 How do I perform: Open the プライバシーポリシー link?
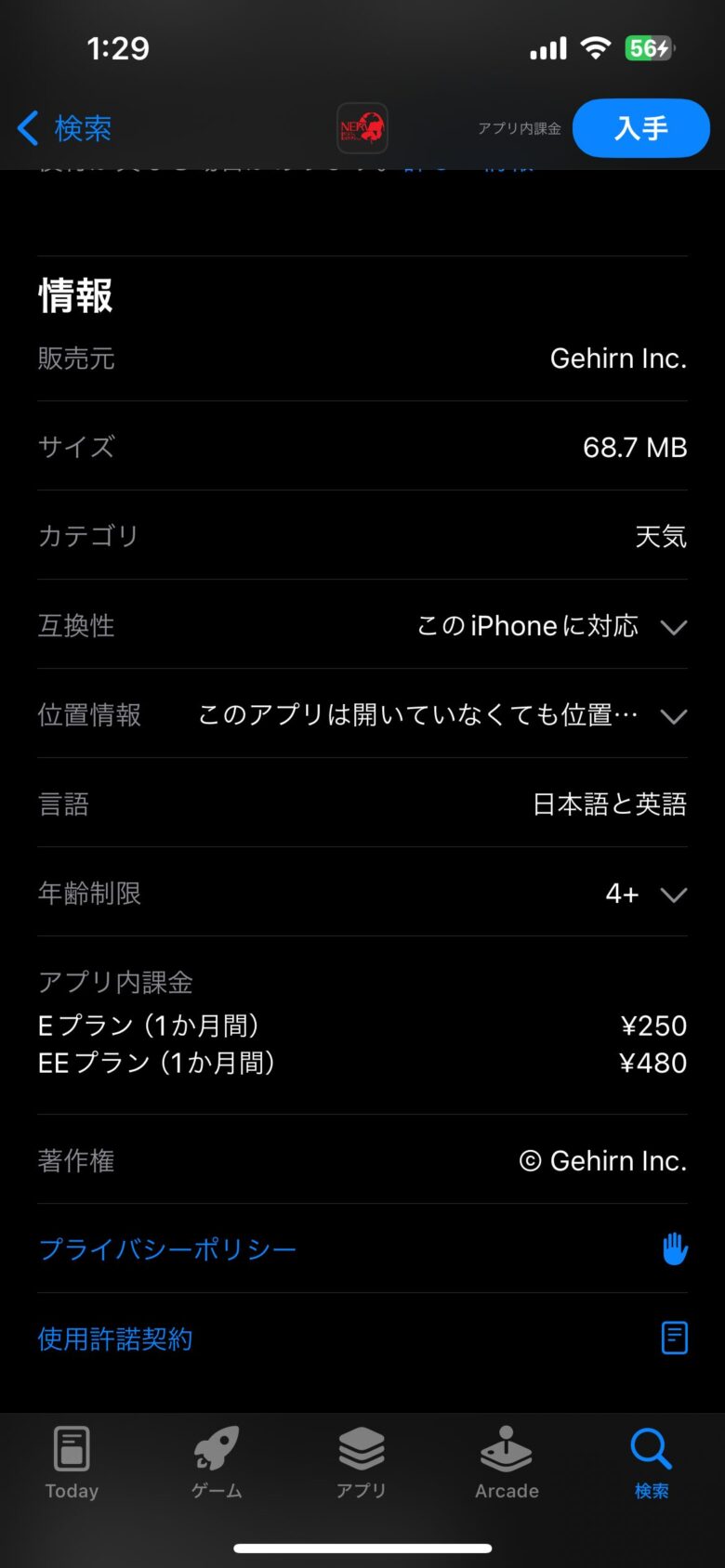pyautogui.click(x=167, y=1249)
